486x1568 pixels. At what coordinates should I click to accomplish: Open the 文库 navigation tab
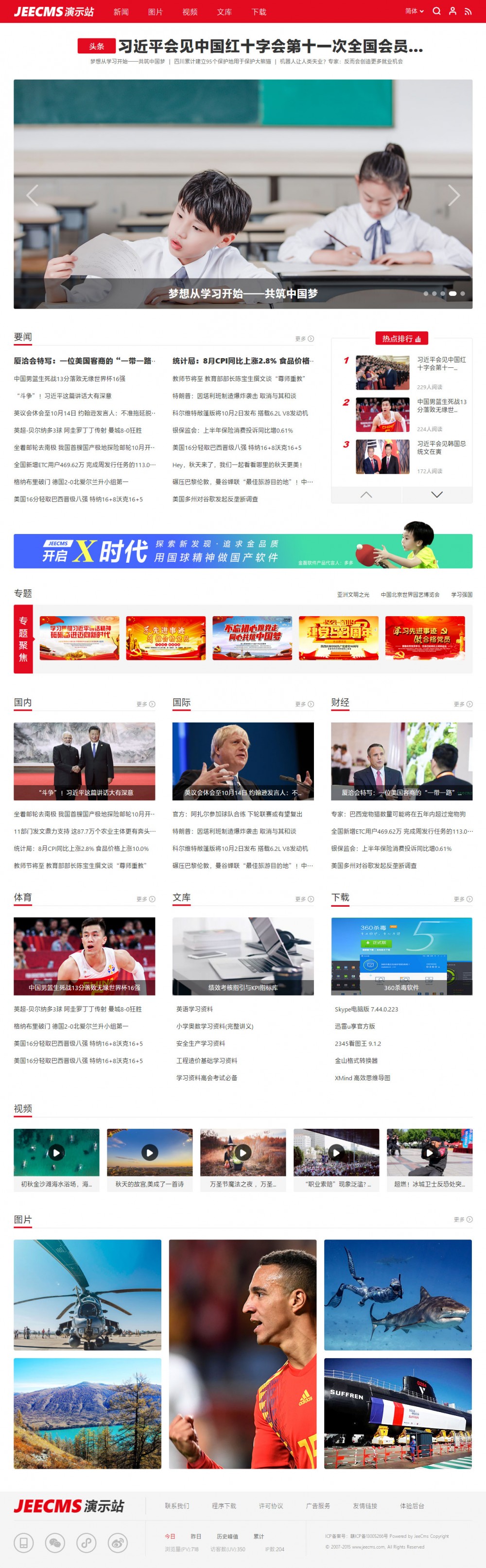click(224, 12)
